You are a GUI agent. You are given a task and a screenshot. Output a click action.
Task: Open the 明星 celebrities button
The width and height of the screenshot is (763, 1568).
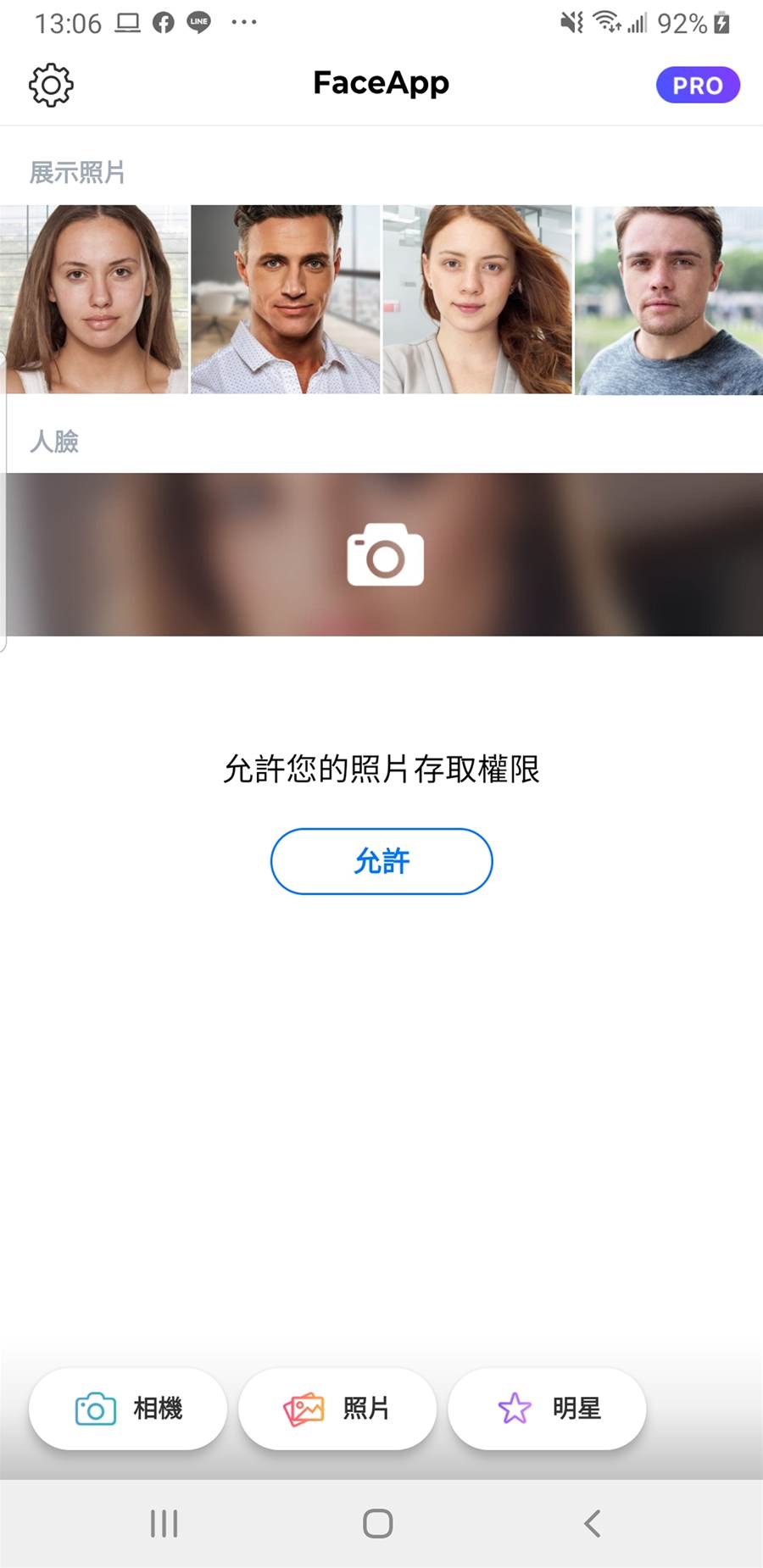point(547,1408)
